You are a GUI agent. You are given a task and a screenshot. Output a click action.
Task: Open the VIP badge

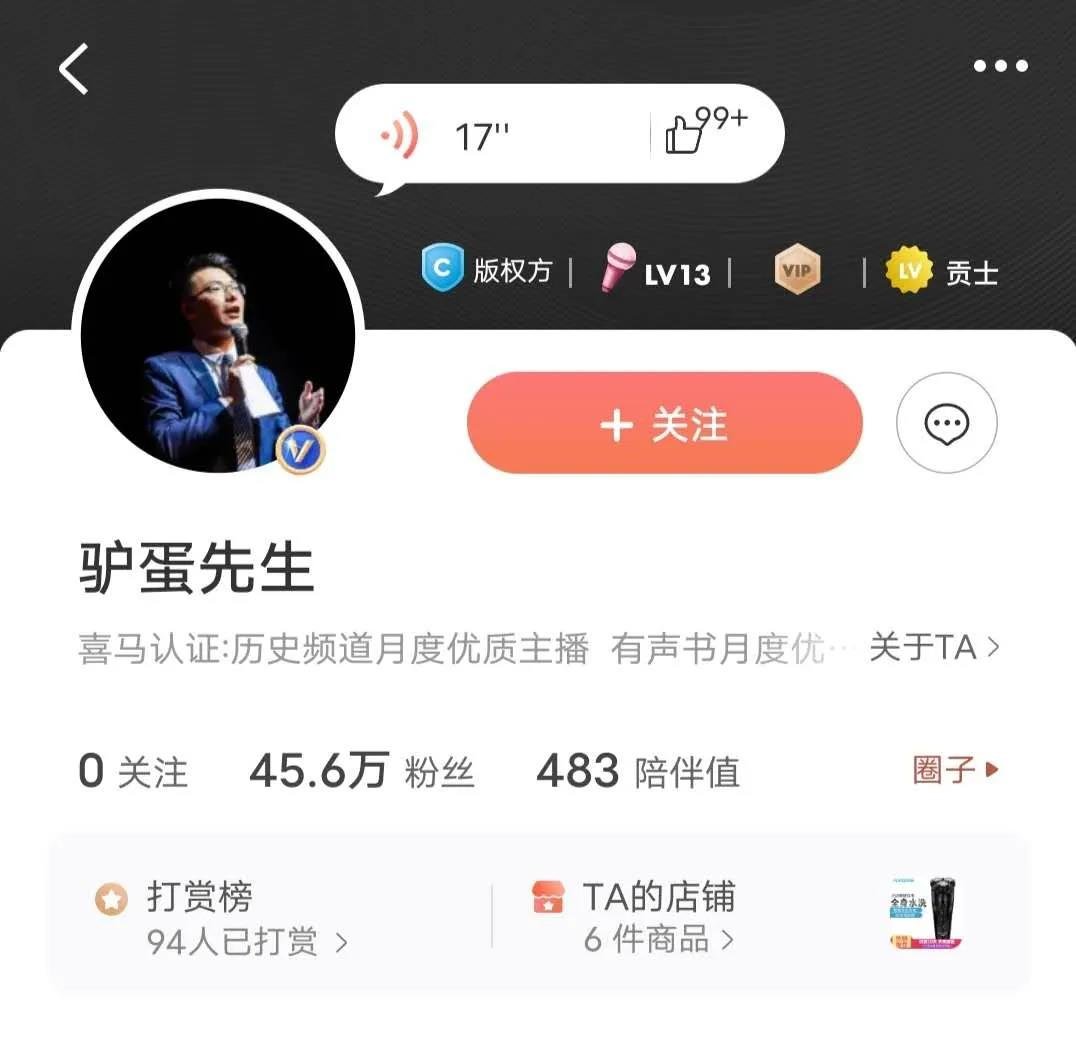pyautogui.click(x=797, y=271)
